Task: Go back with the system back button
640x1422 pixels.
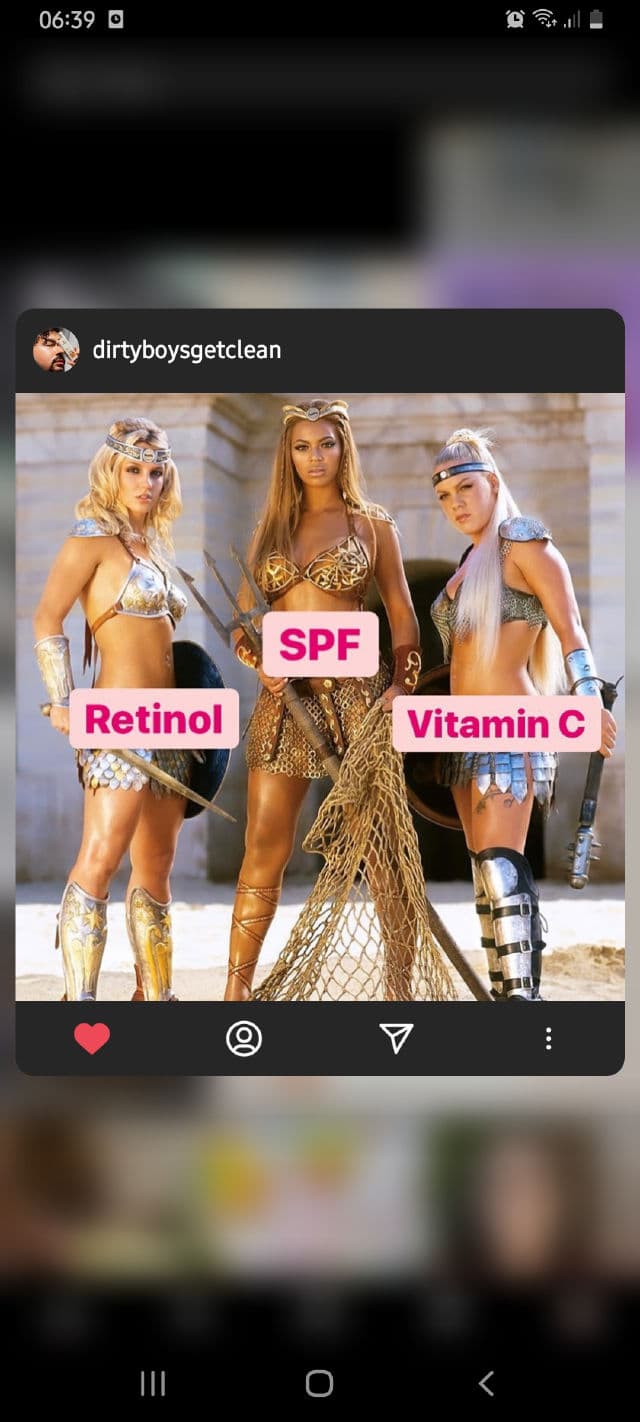Action: click(486, 1383)
